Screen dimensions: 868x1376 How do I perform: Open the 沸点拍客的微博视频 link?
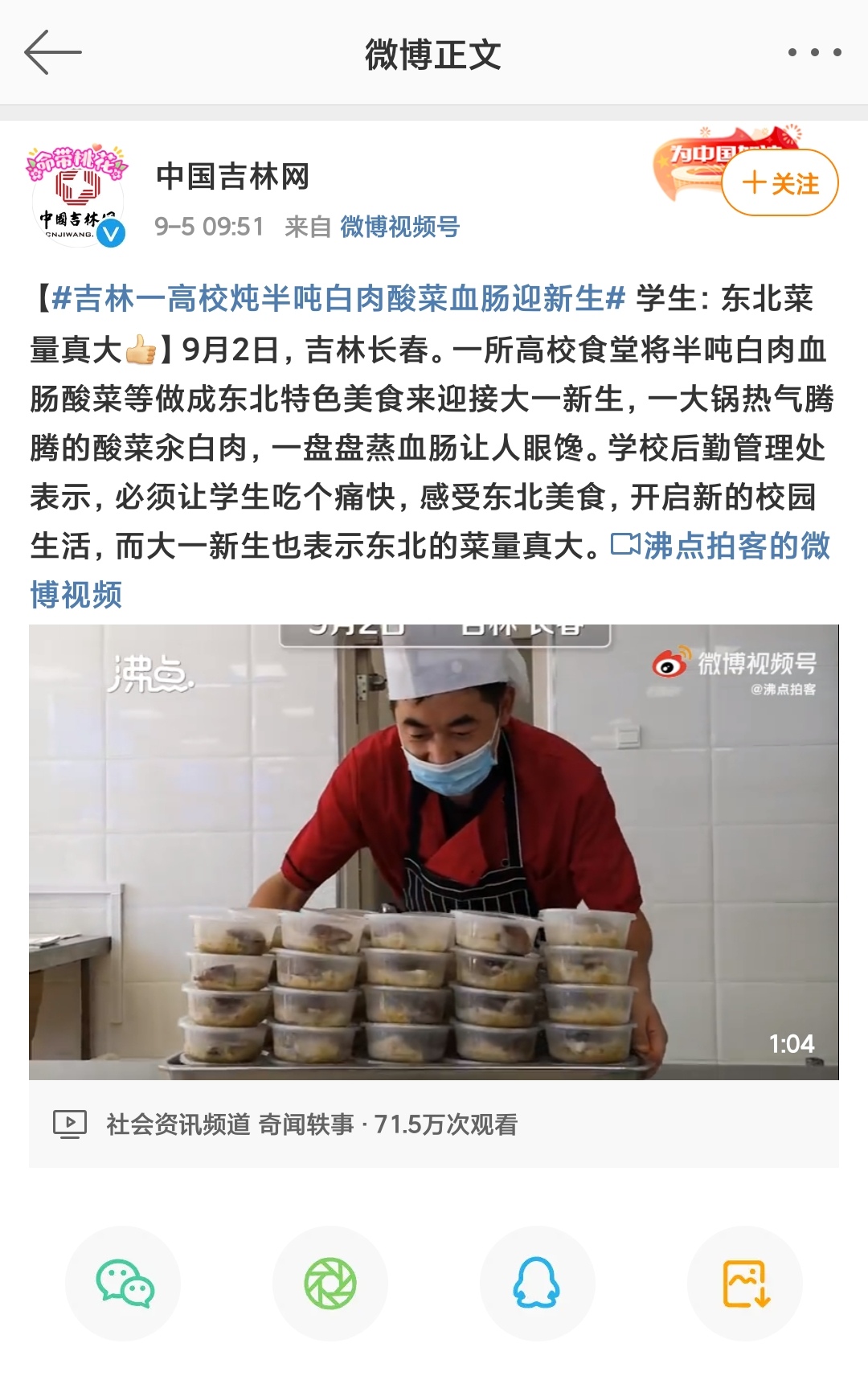[x=720, y=547]
